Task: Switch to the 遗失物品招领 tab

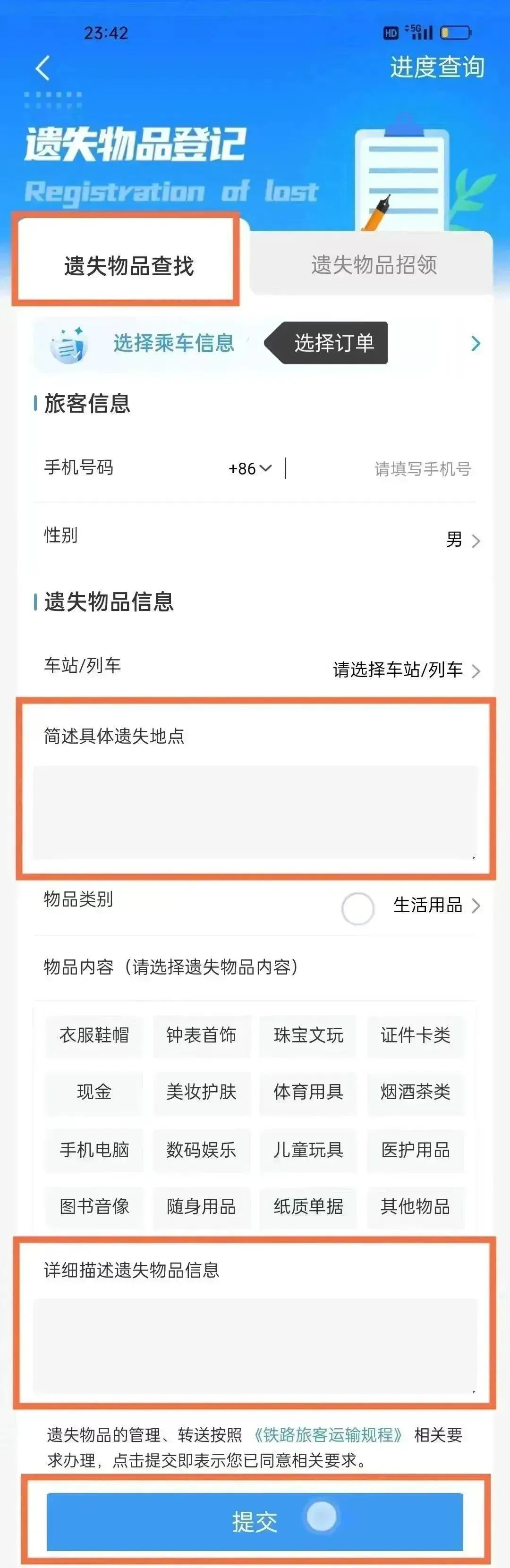Action: pos(374,265)
